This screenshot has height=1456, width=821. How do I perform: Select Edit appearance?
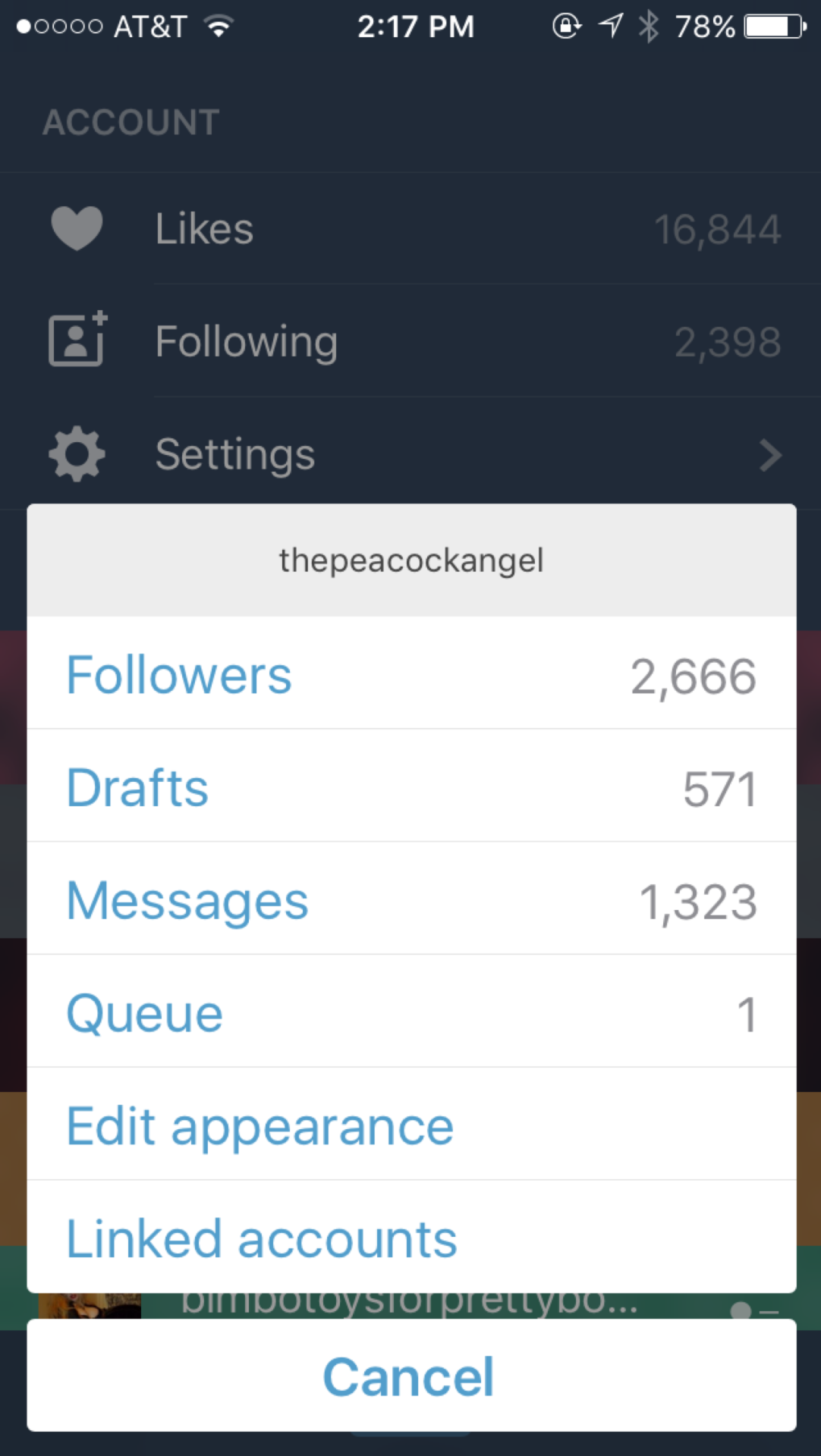coord(410,1125)
